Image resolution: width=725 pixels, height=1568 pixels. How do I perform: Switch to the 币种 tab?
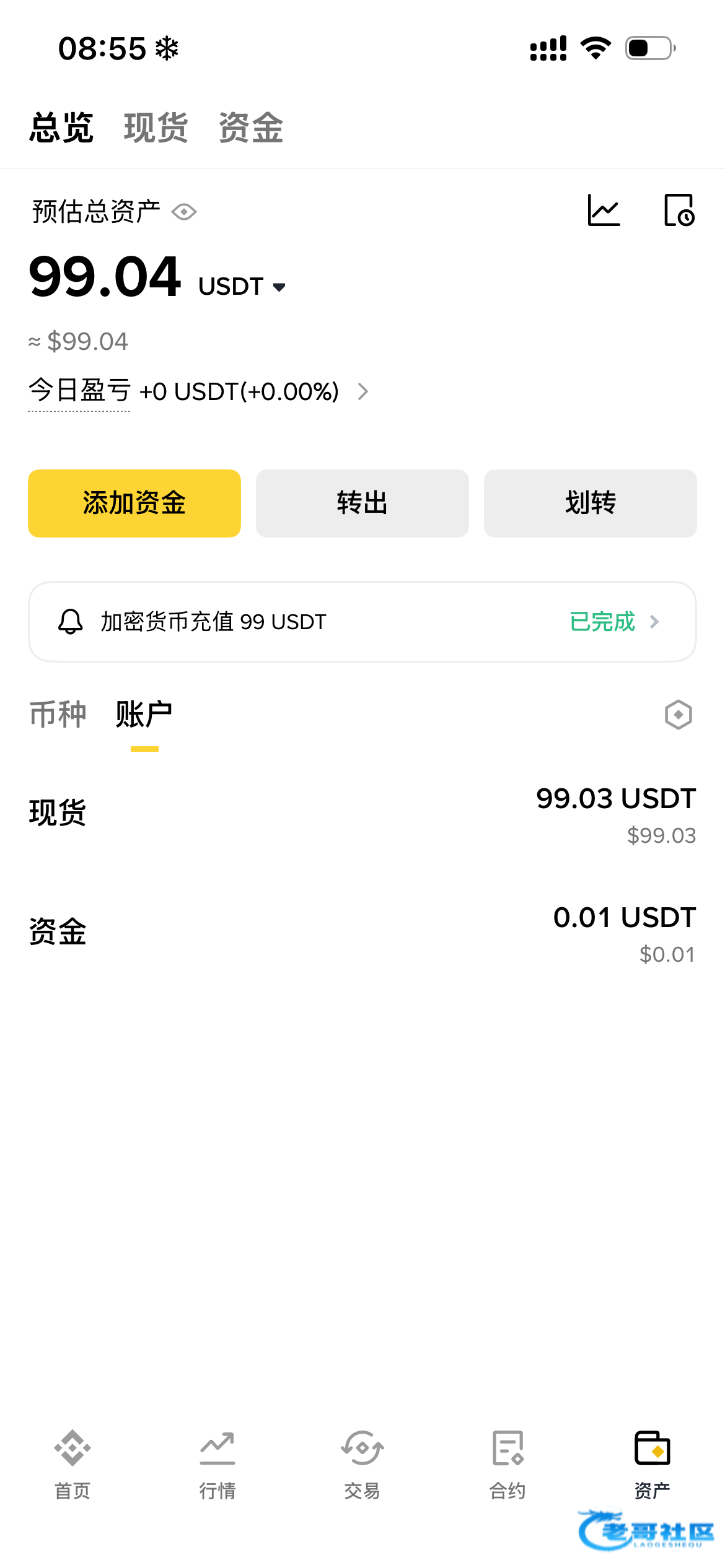pos(58,715)
